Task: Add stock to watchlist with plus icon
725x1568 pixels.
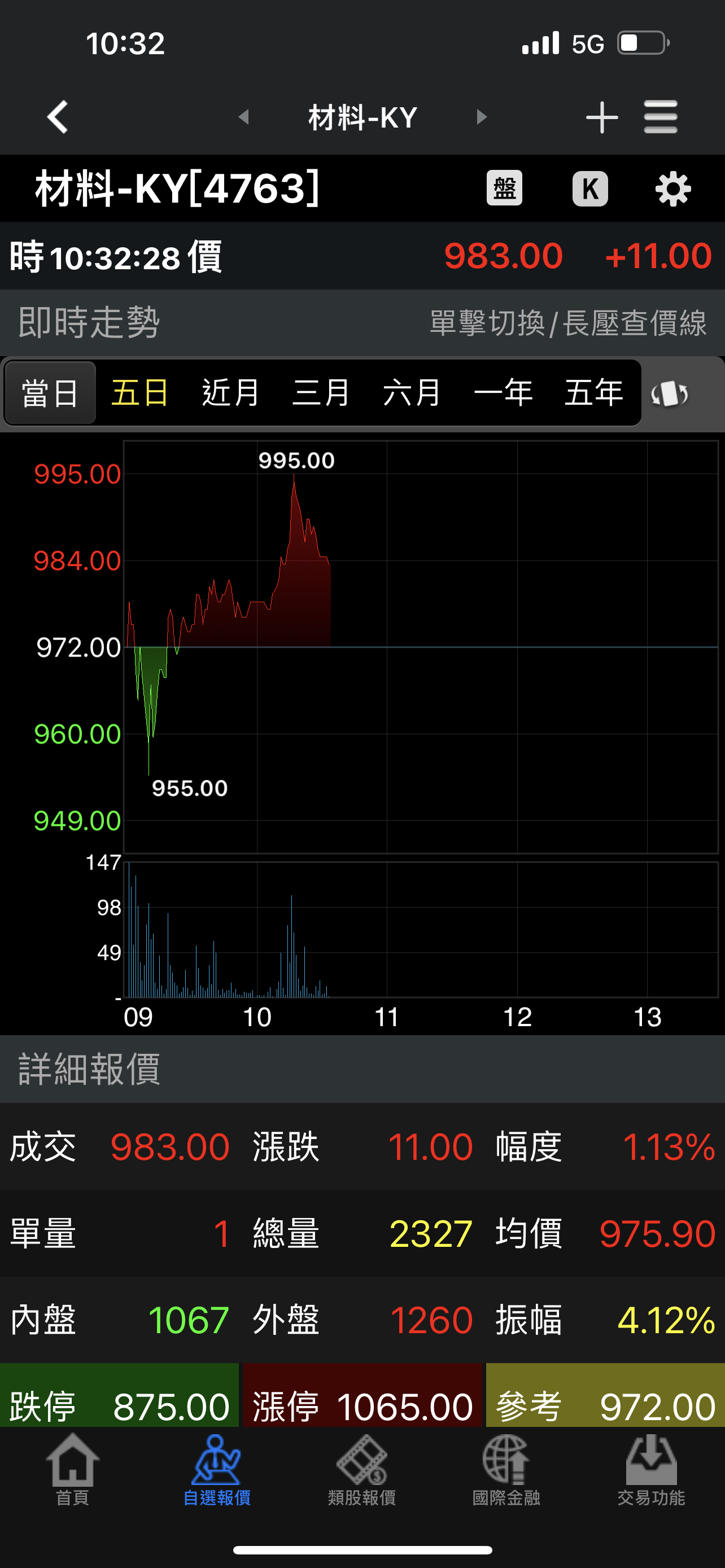Action: point(601,117)
